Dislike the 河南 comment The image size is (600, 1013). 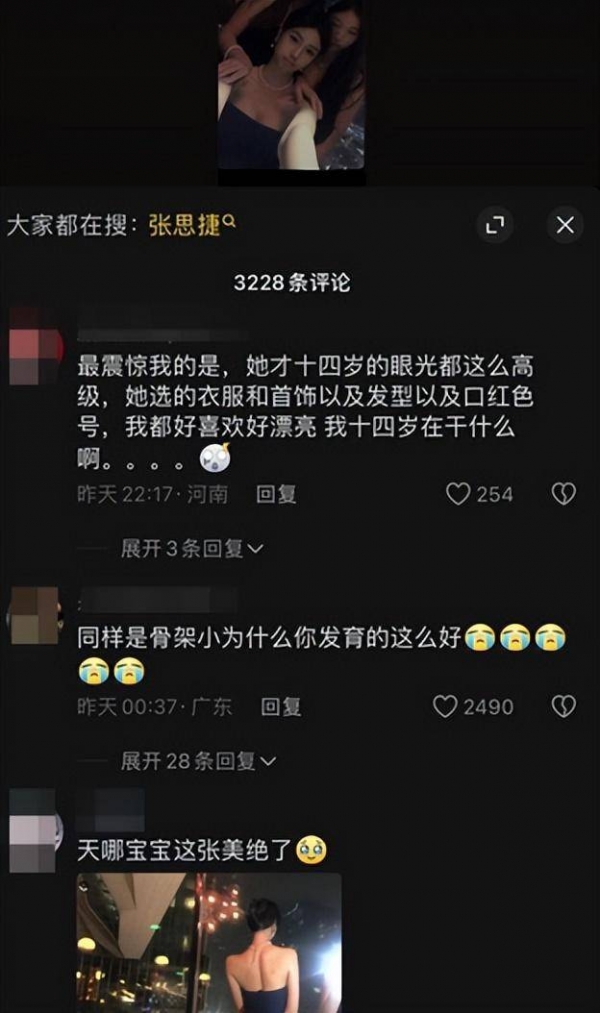[563, 494]
